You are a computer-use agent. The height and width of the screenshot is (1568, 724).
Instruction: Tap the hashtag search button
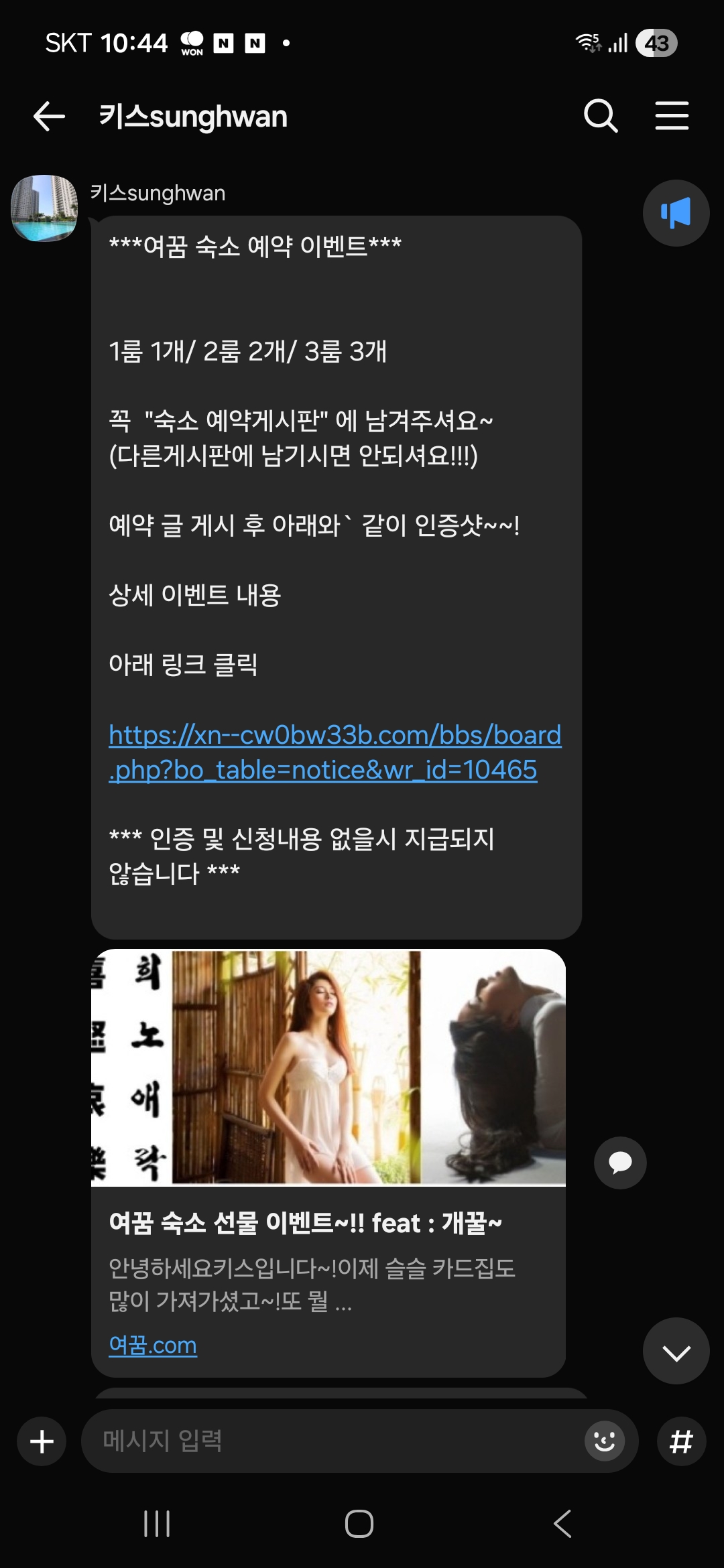(x=681, y=1441)
